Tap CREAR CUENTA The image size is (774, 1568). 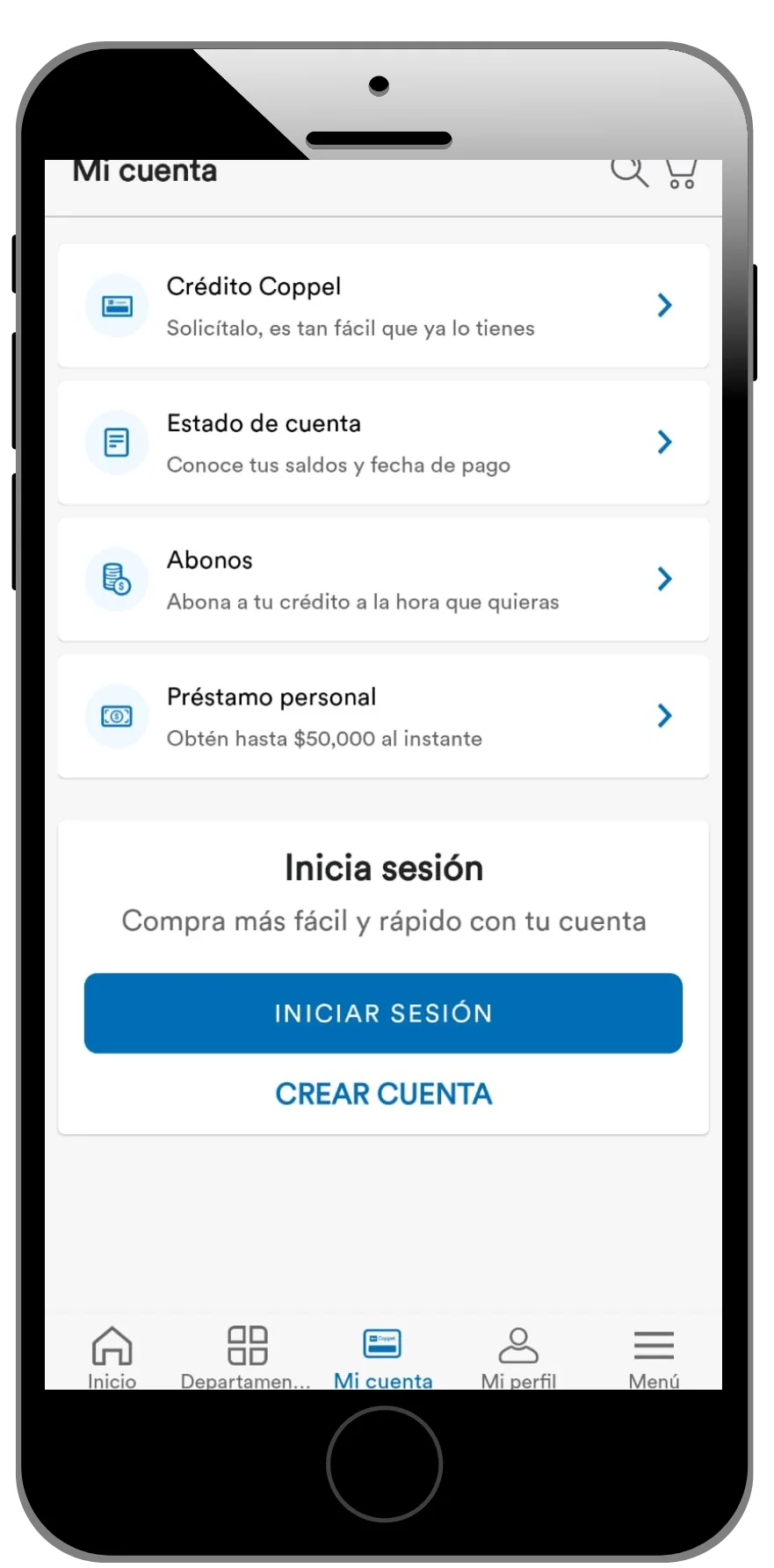pos(383,1094)
